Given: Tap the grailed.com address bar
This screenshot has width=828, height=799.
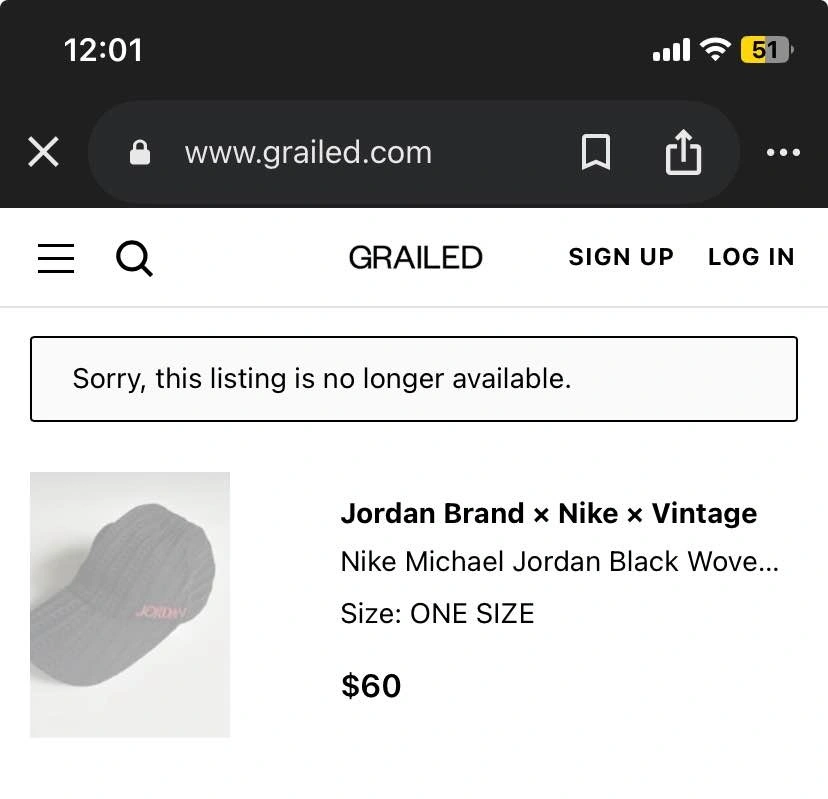Looking at the screenshot, I should [308, 153].
